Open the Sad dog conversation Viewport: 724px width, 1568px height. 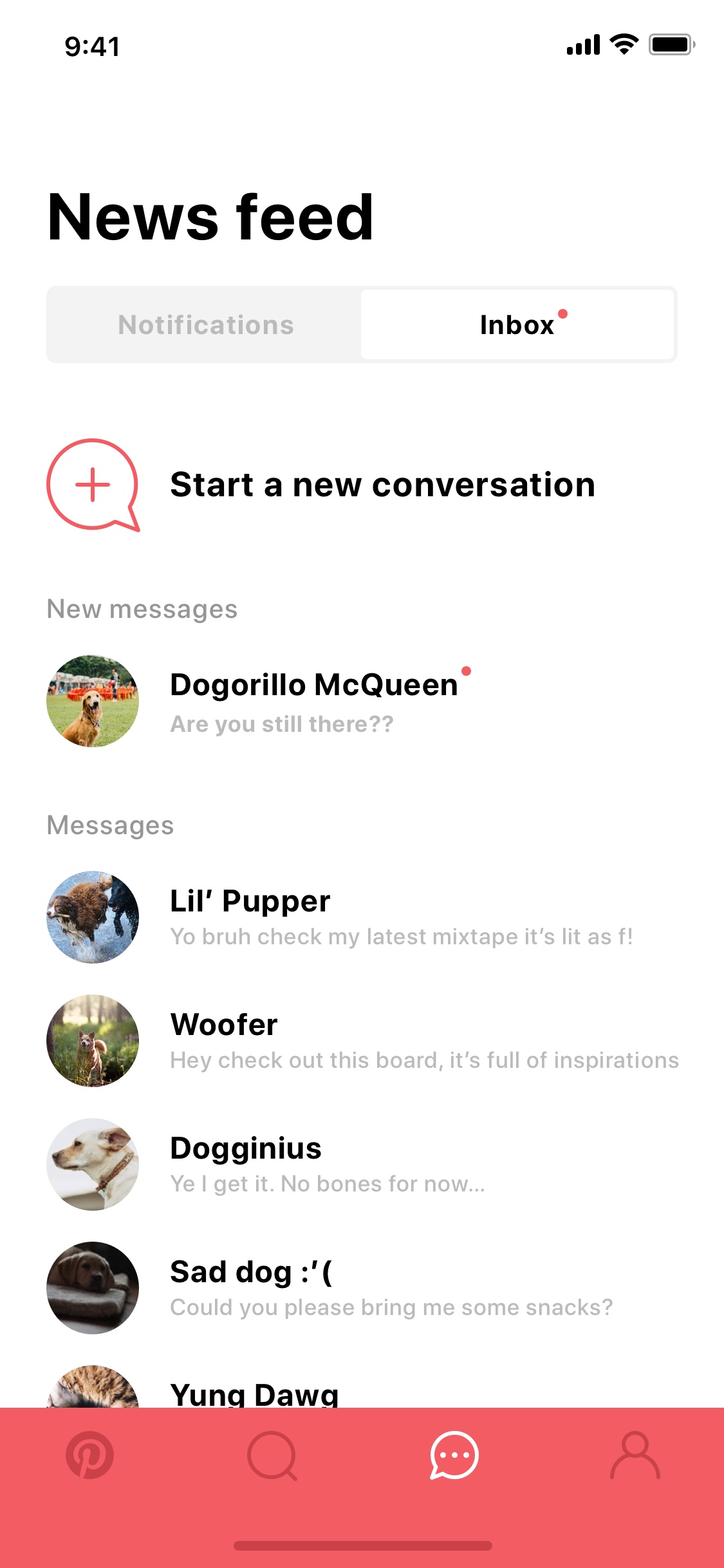pos(362,1288)
